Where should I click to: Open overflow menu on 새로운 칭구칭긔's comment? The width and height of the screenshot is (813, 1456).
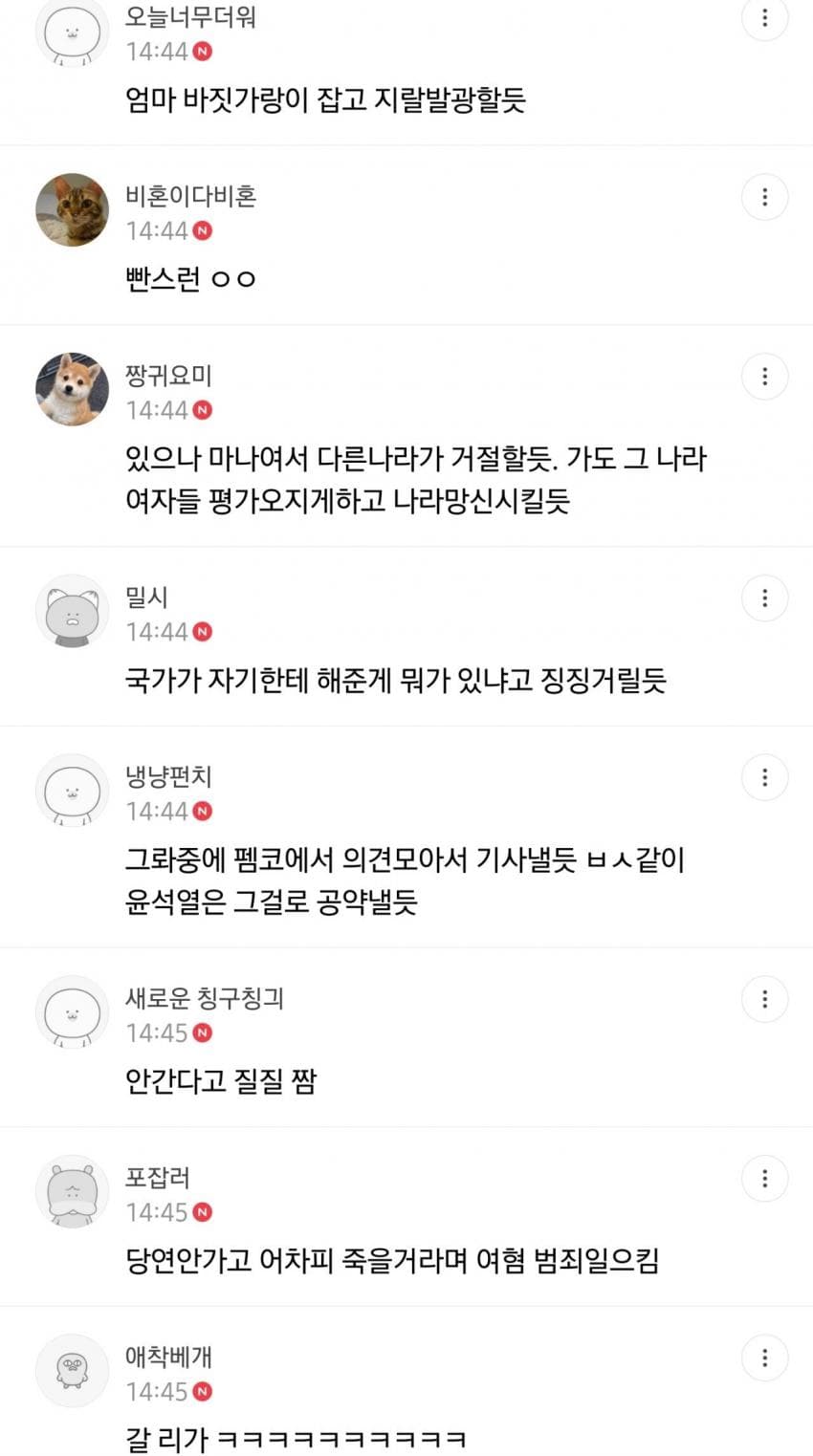click(764, 999)
